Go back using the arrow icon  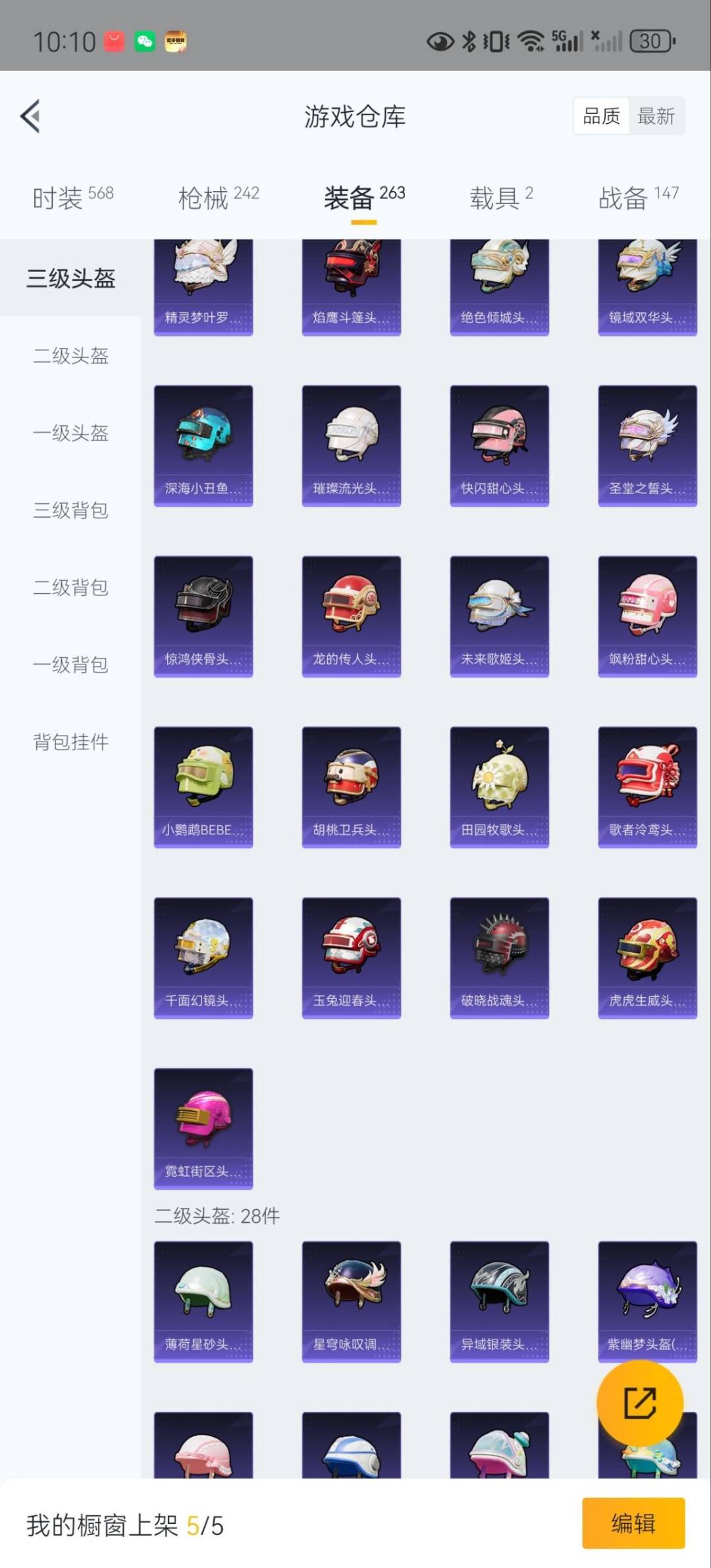[30, 116]
